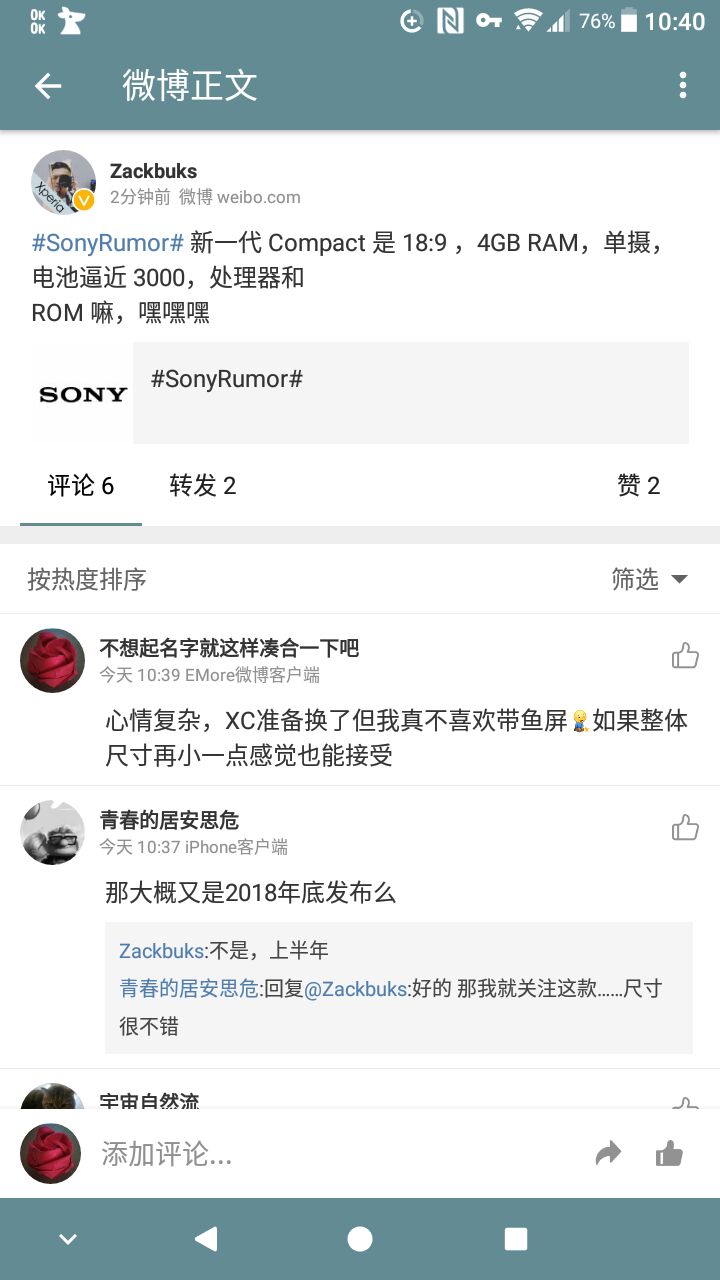720x1280 pixels.
Task: Tap the @Zackbuks mention in the reply
Action: point(355,989)
